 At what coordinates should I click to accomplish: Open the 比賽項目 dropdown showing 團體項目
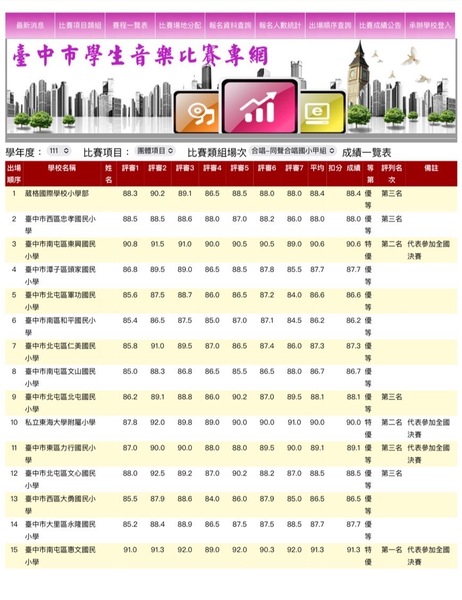click(155, 151)
